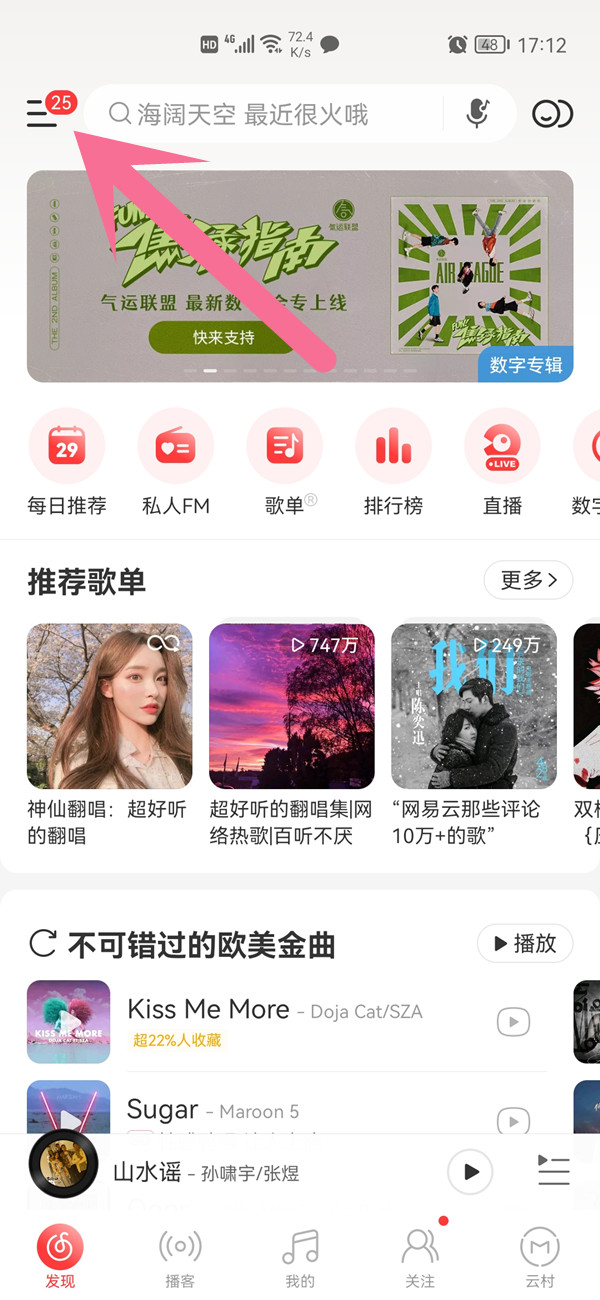600x1300 pixels.
Task: Play the song Kiss Me More
Action: [x=513, y=1022]
